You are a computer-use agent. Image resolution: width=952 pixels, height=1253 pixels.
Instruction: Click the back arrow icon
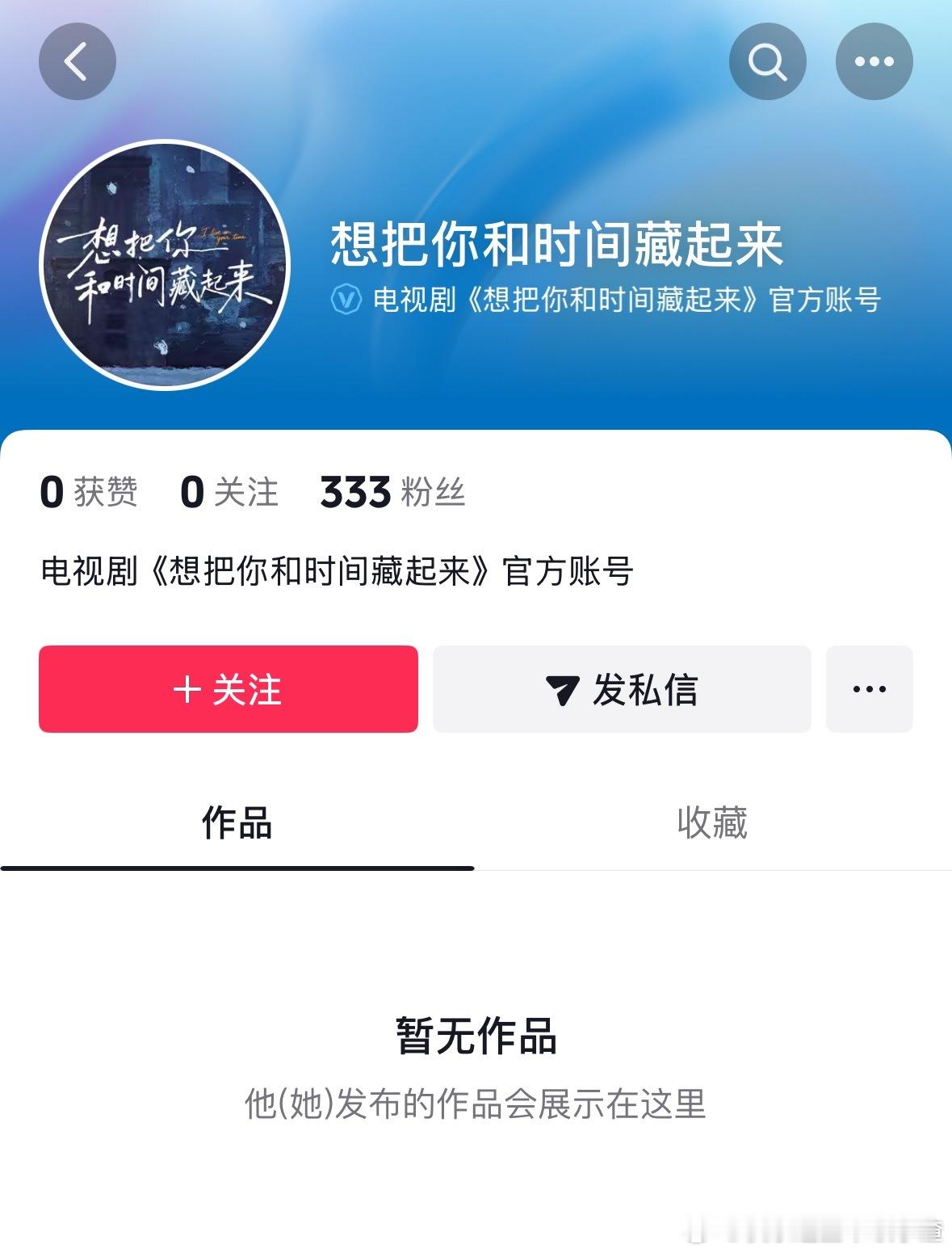pos(77,60)
